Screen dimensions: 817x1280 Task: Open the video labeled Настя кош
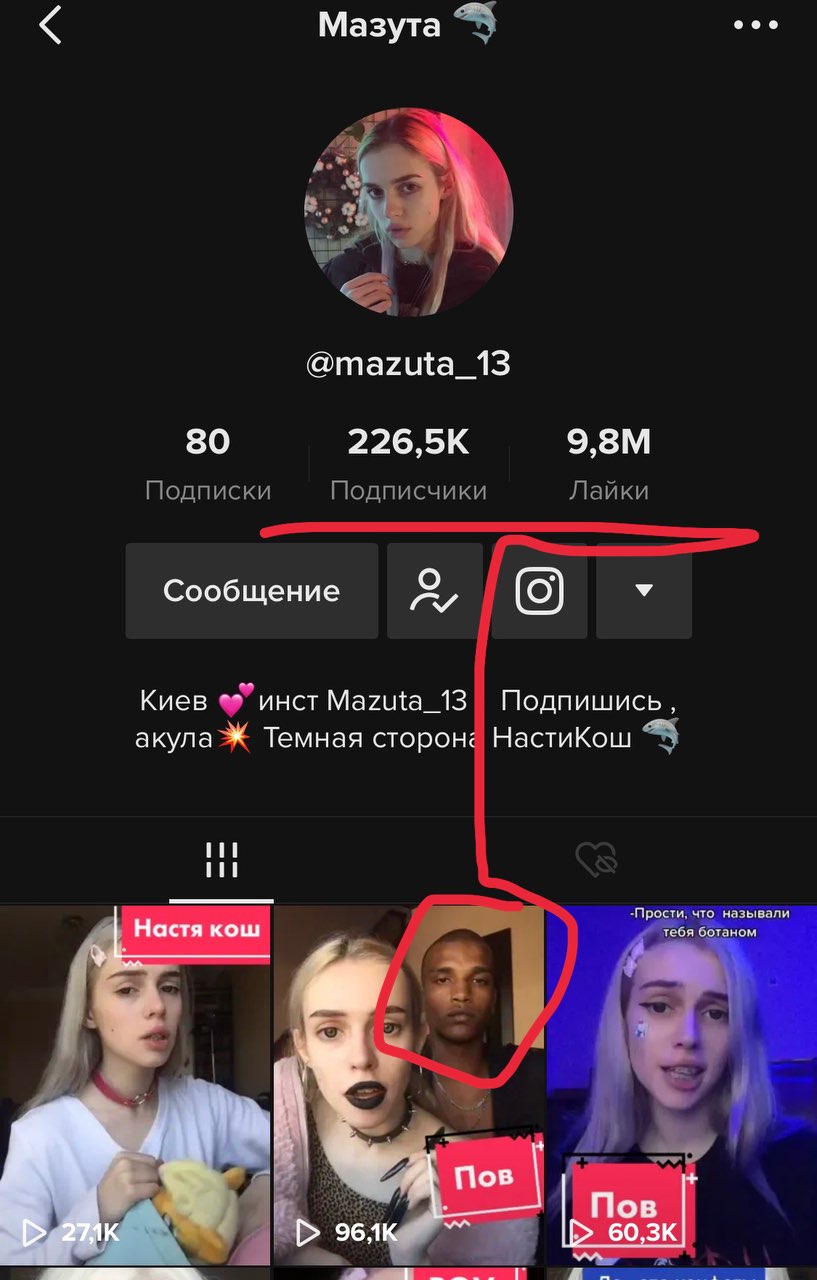135,1080
